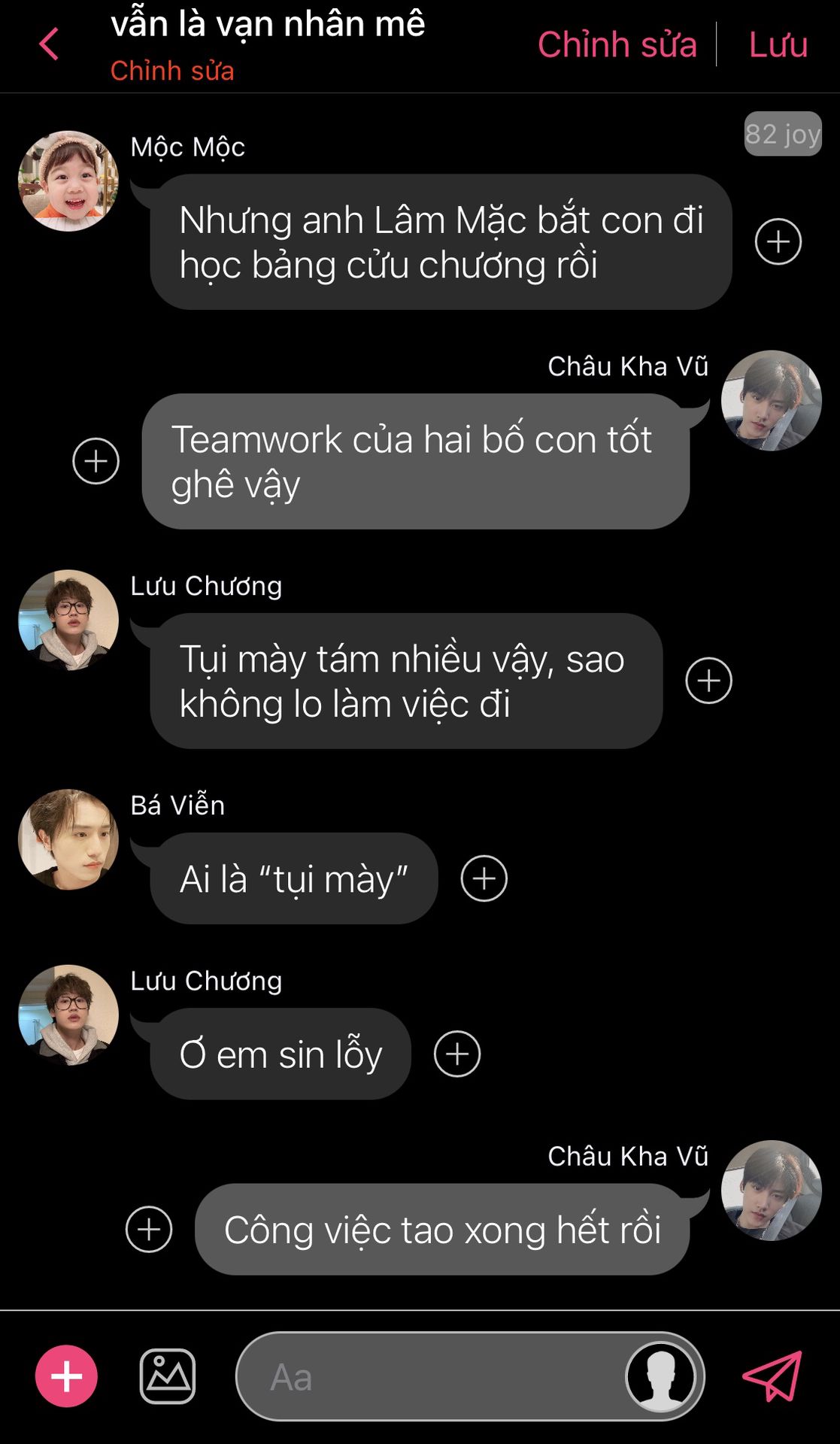The image size is (840, 1444).
Task: Tap the 82 joy badge
Action: tap(783, 135)
